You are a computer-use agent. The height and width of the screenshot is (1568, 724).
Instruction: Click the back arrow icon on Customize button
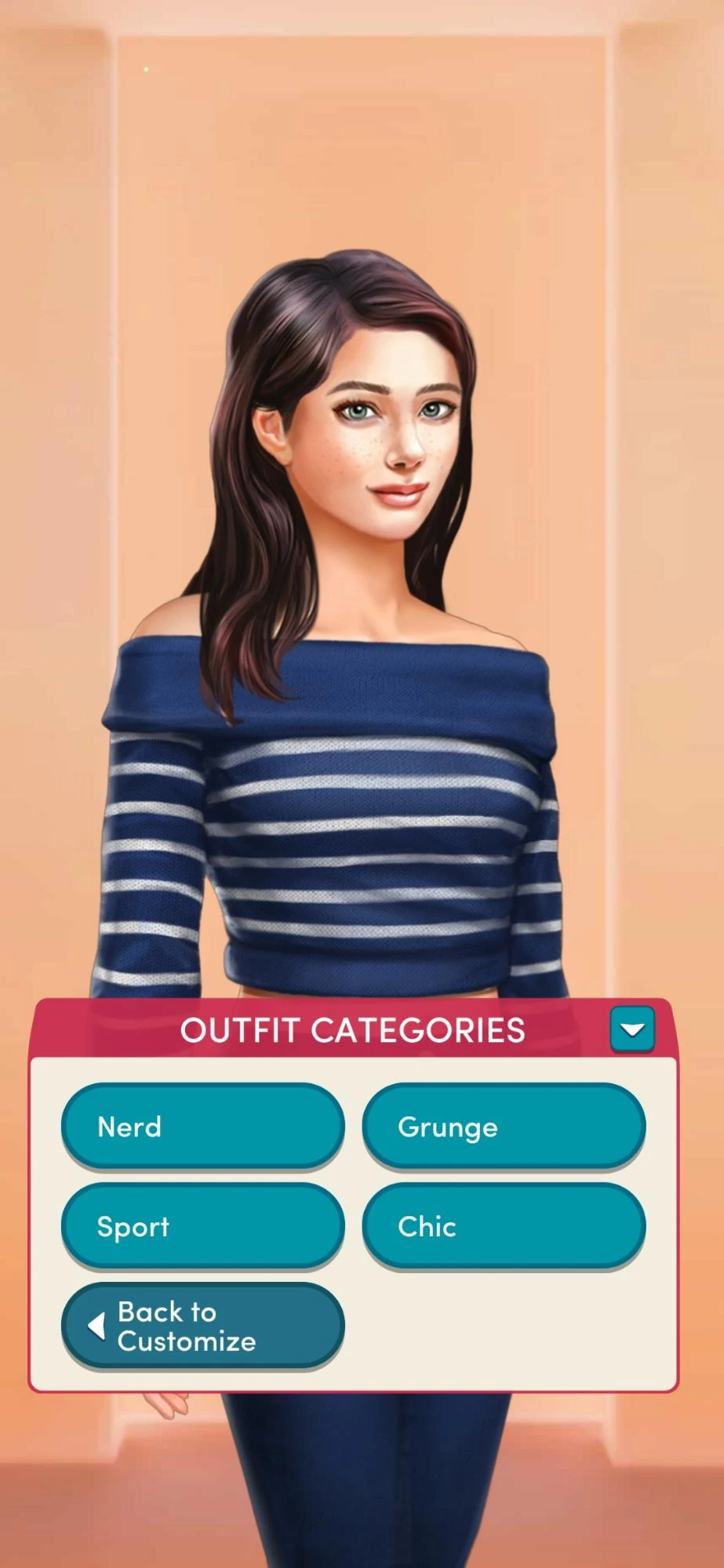pos(96,1325)
